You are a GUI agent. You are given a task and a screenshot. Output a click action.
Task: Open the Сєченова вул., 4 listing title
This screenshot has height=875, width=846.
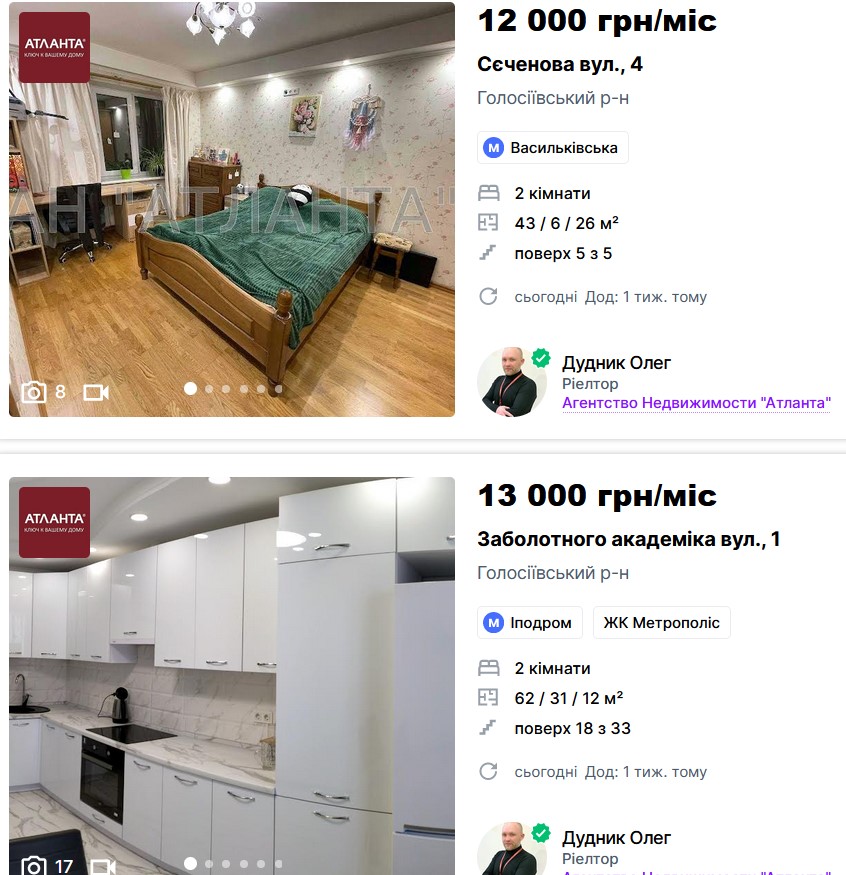(x=560, y=65)
